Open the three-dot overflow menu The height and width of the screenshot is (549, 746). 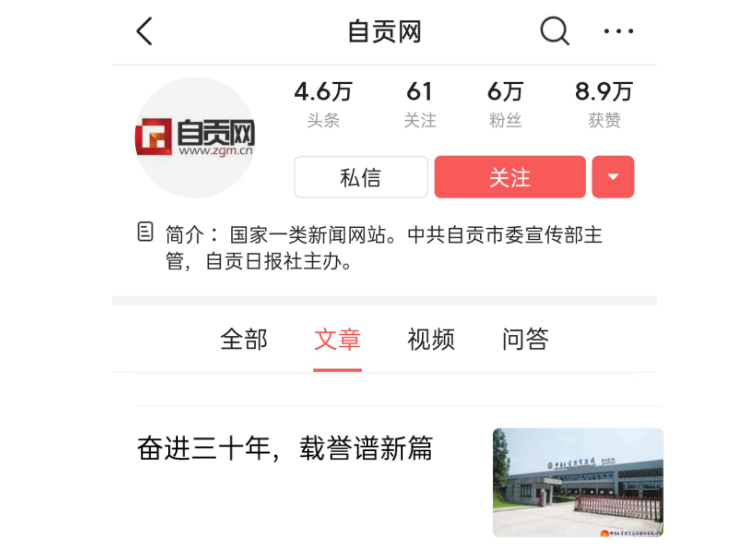(x=618, y=32)
